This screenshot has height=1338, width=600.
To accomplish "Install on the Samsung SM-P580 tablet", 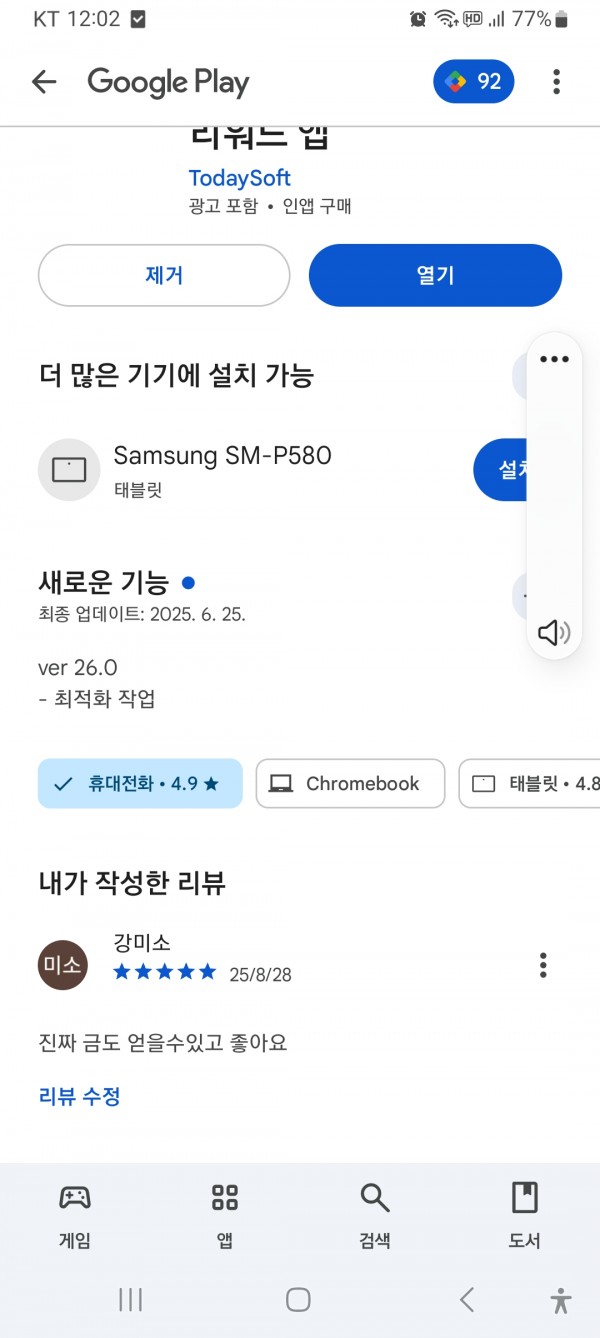I will pyautogui.click(x=500, y=469).
